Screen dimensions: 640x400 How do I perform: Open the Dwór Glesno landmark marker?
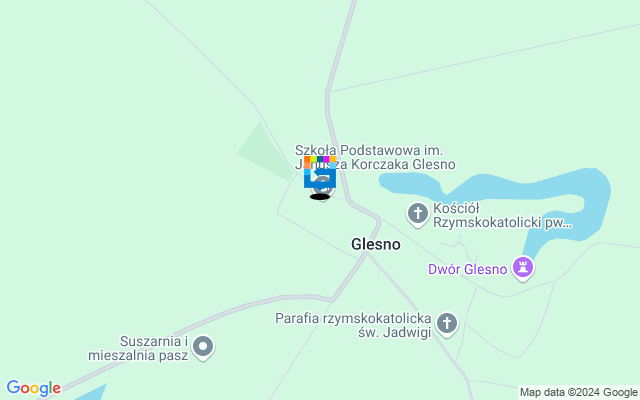pos(522,267)
